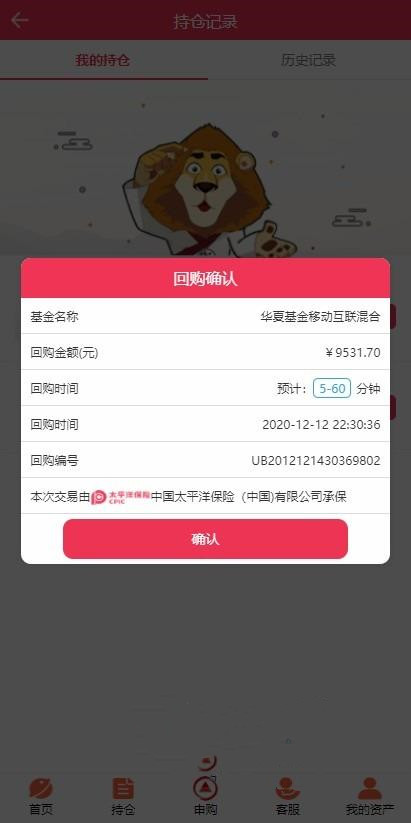Switch to the 我的持仓 tab
Image resolution: width=411 pixels, height=823 pixels.
click(102, 60)
